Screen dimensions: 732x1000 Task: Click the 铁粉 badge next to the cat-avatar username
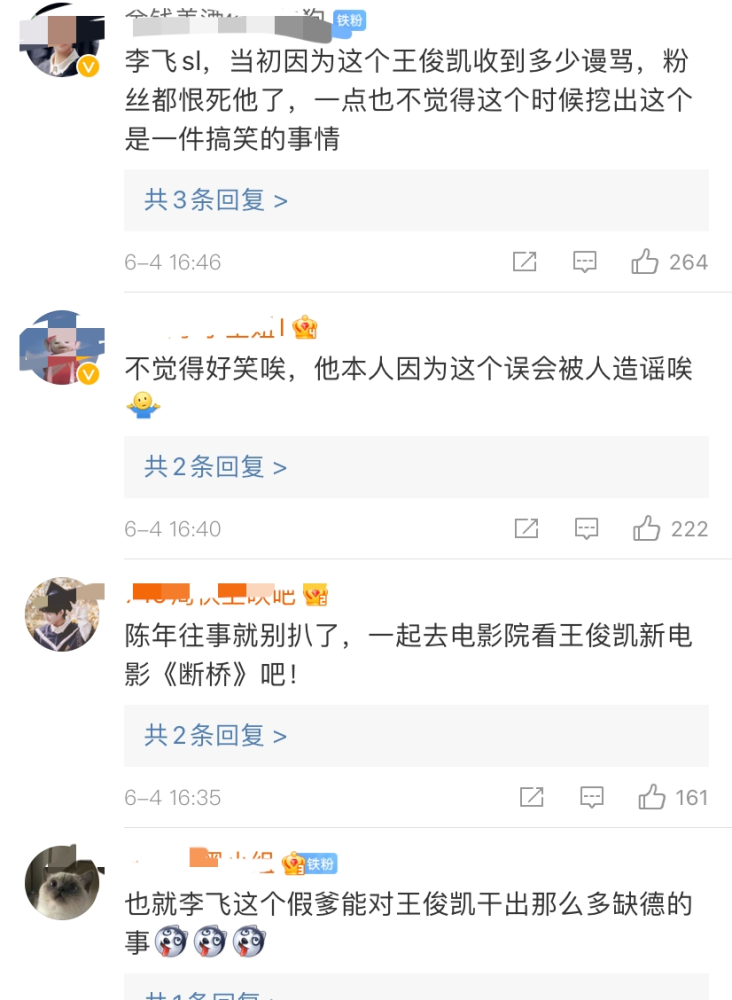(x=321, y=862)
